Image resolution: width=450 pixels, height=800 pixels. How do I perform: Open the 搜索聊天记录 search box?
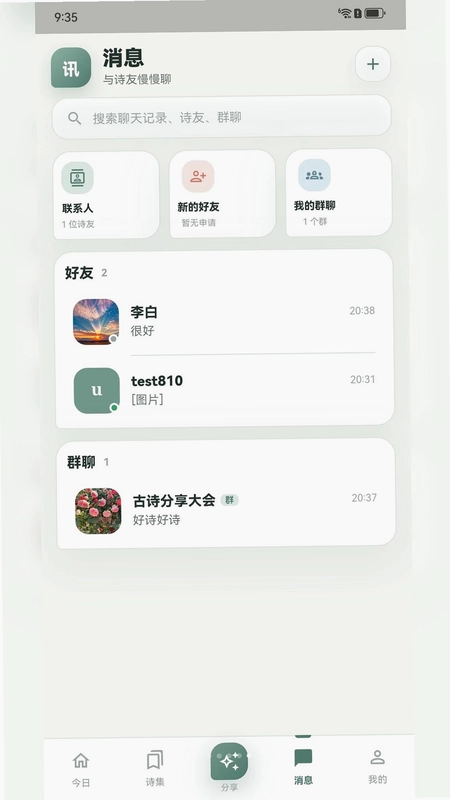tap(221, 117)
